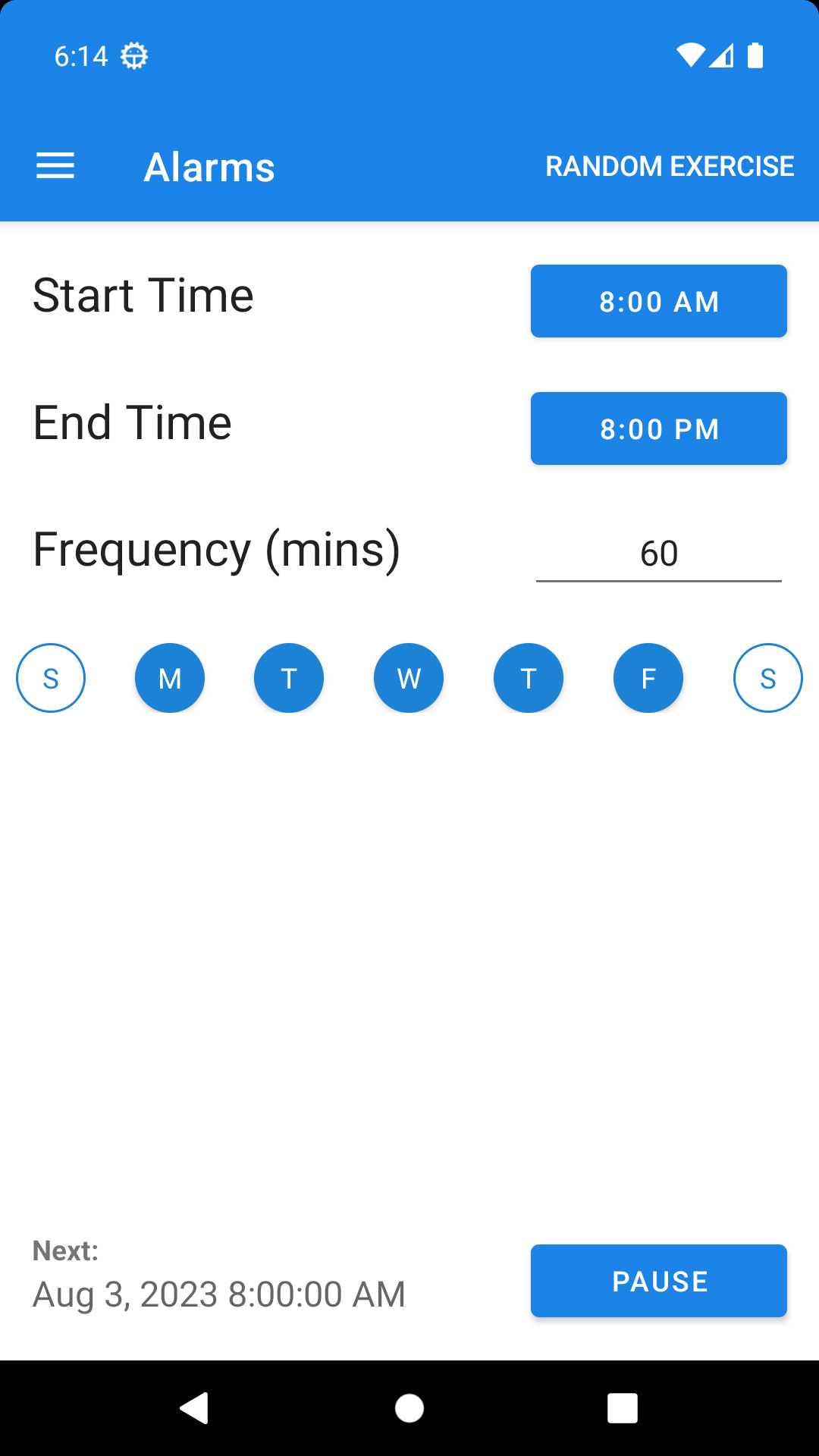
Task: Go to the home screen
Action: [409, 1408]
